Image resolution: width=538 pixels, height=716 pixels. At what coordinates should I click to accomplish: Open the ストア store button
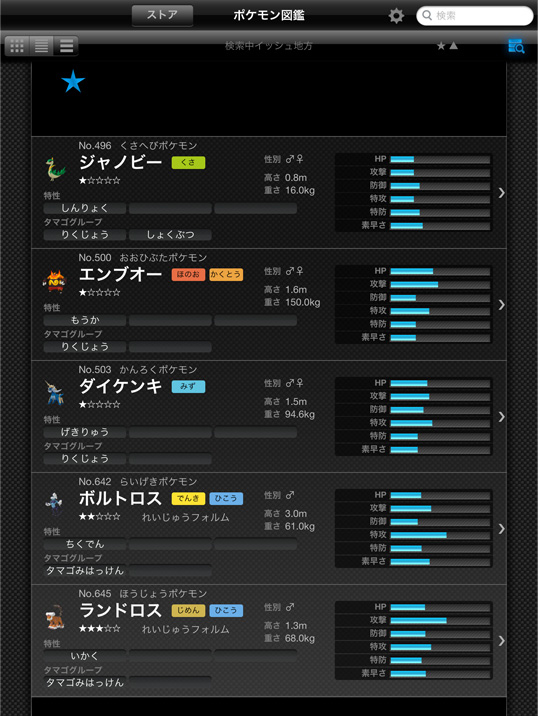pos(162,16)
